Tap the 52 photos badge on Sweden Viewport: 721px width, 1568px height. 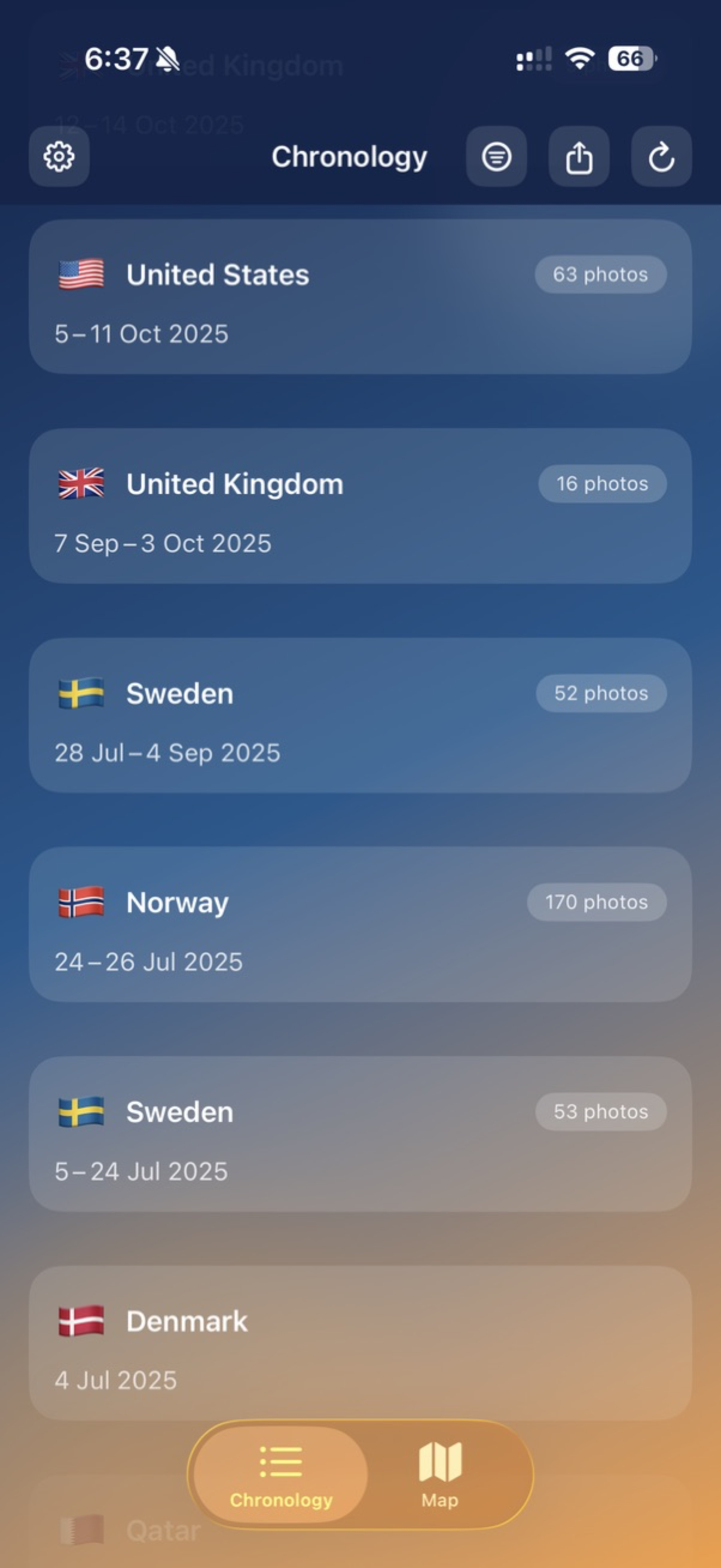pyautogui.click(x=600, y=693)
